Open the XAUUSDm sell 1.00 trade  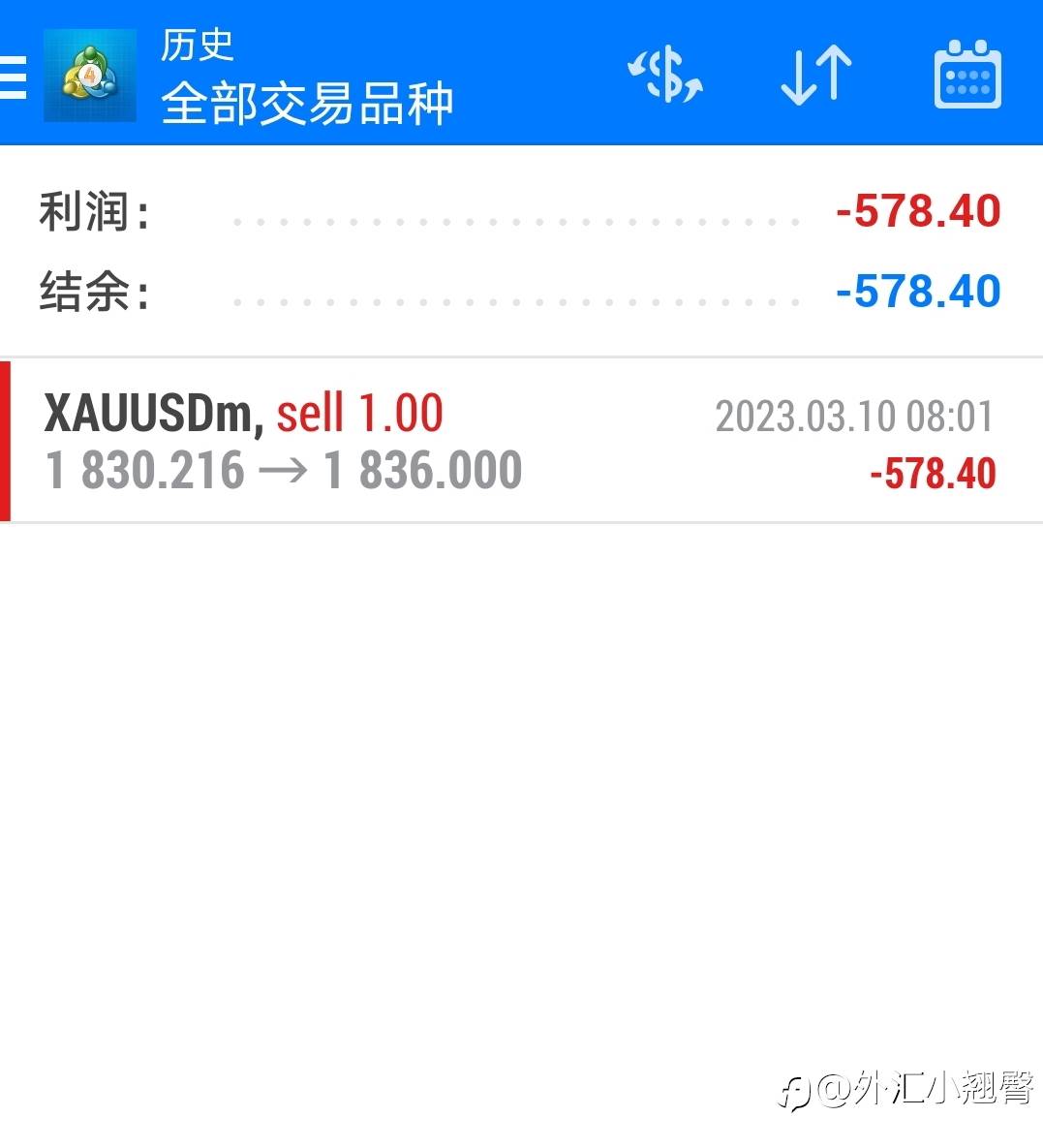pos(521,441)
